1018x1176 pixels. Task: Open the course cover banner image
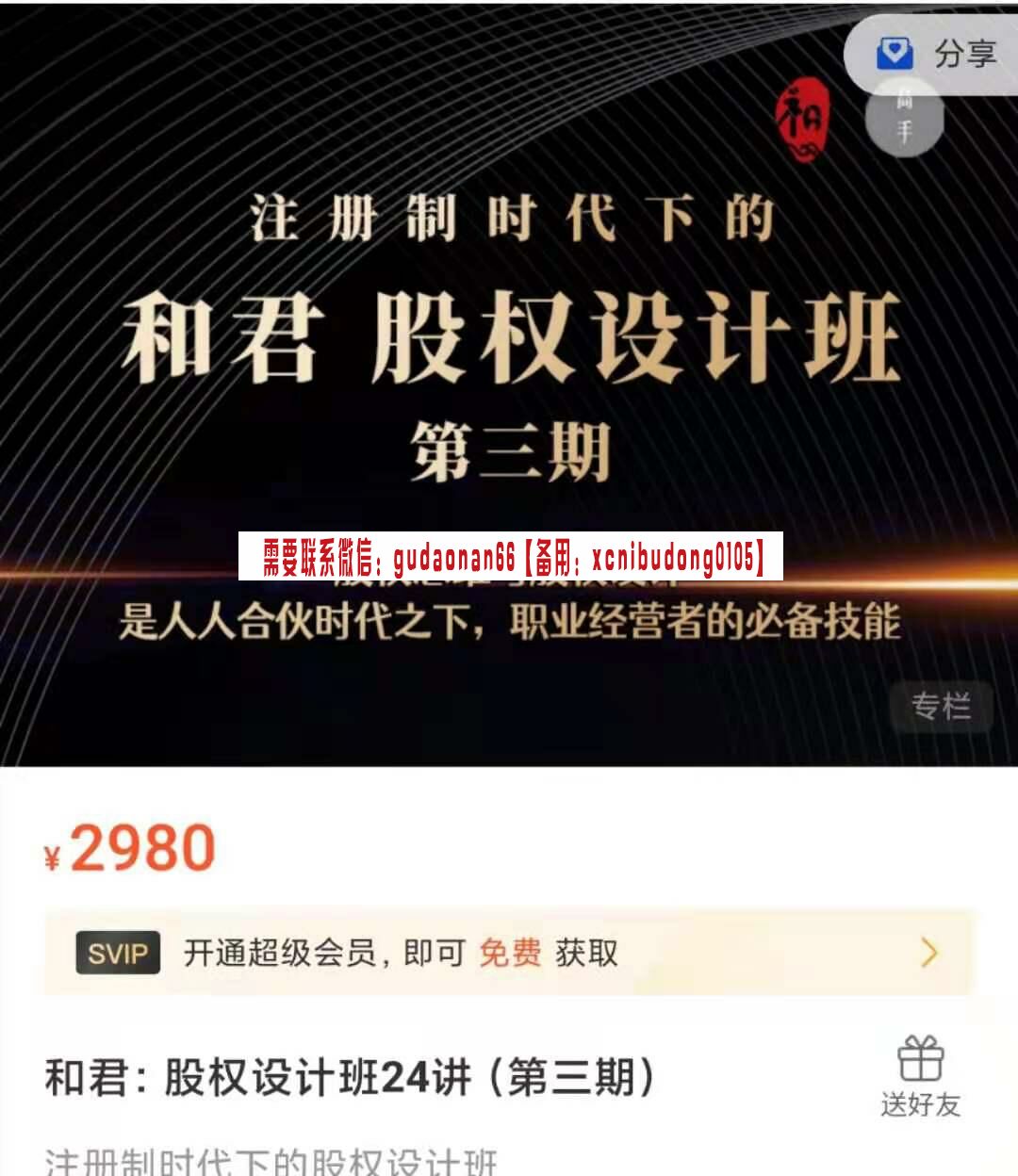tap(509, 377)
